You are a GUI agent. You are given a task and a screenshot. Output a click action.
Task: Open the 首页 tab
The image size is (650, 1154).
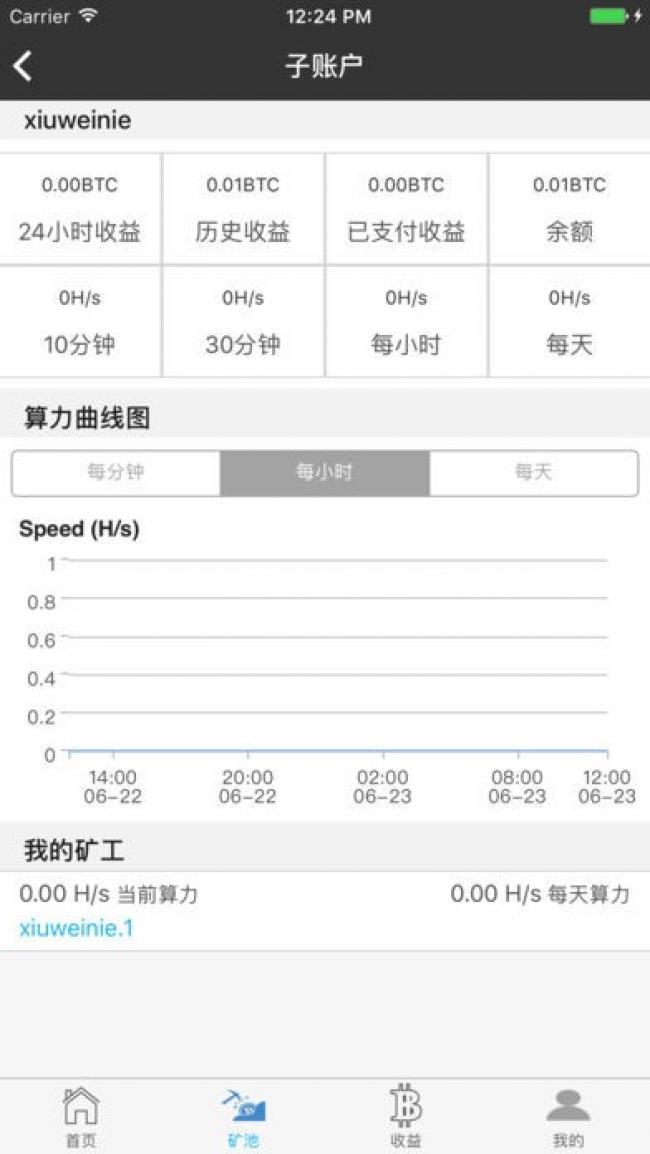(81, 1116)
